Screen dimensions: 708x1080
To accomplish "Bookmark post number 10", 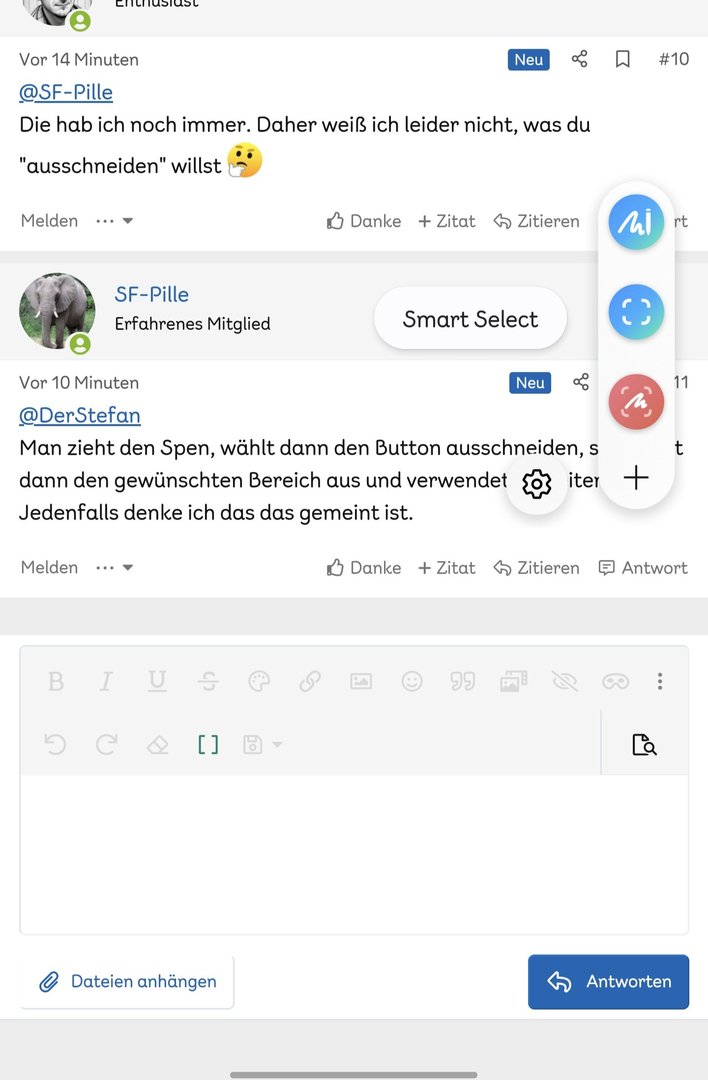I will click(x=623, y=59).
